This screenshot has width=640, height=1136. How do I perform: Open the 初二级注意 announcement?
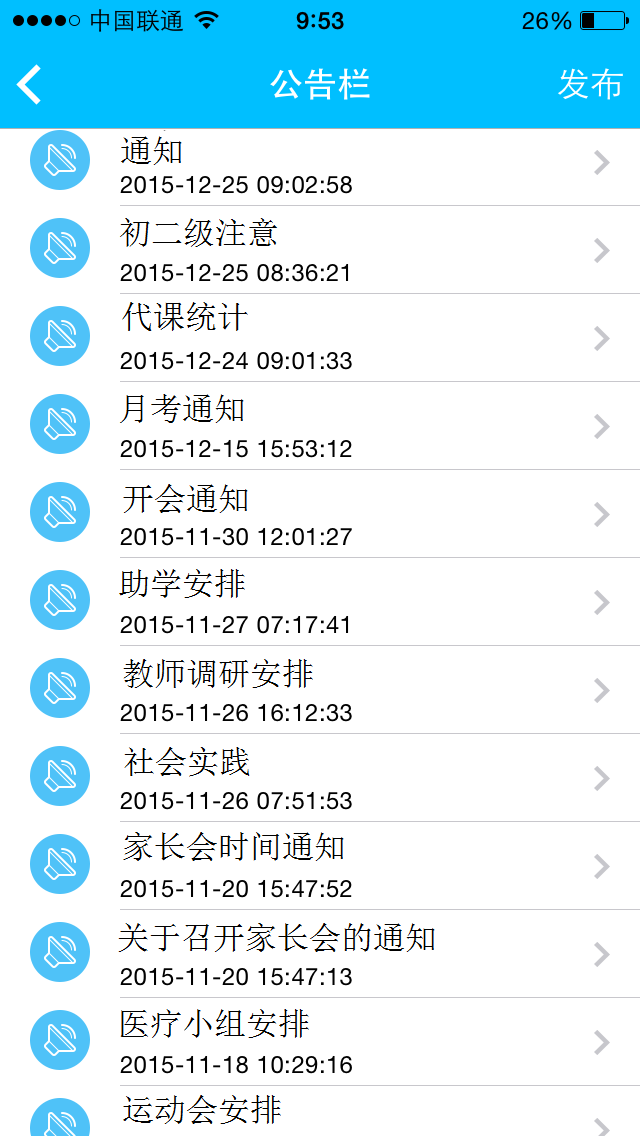320,250
